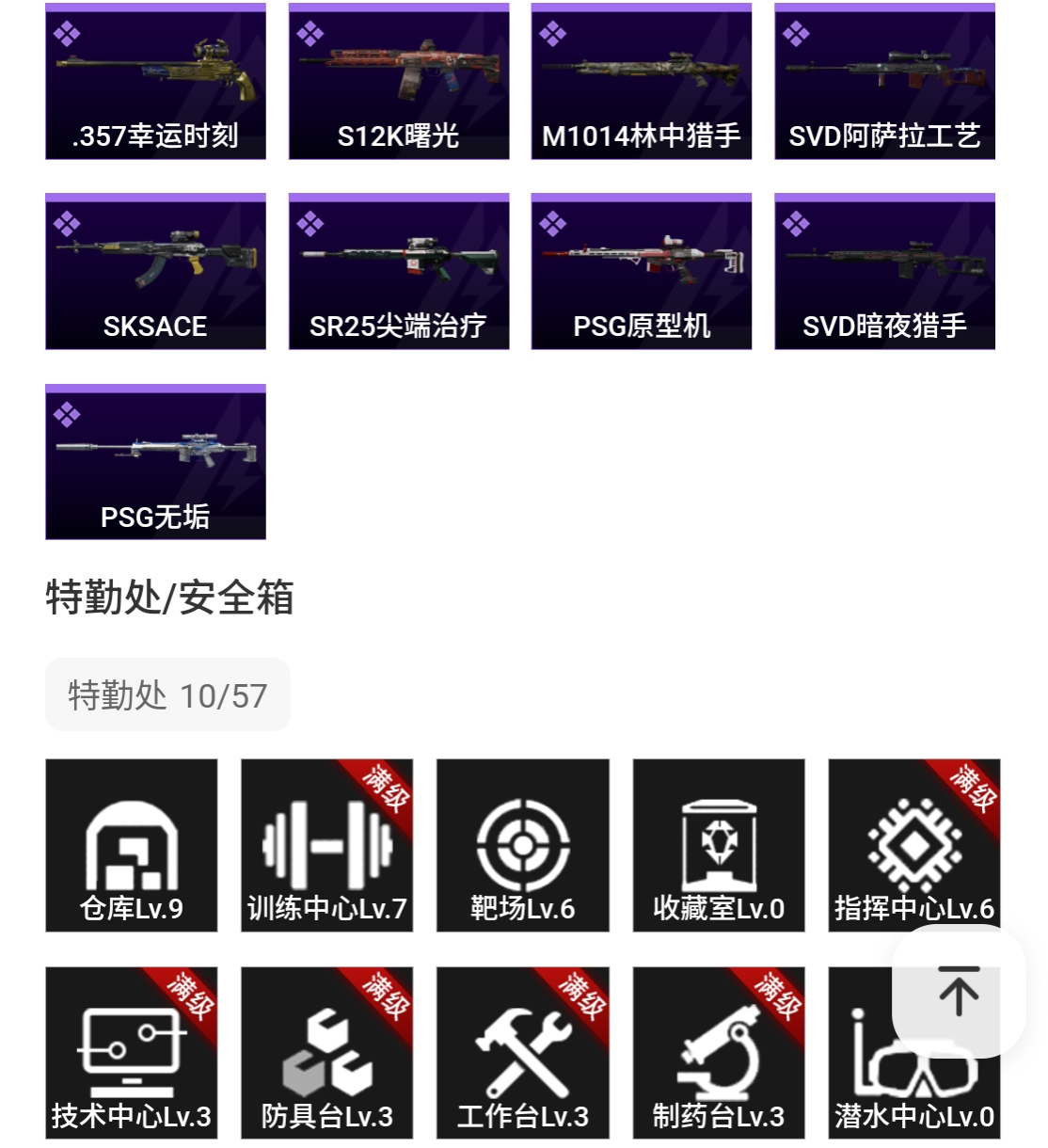
Task: Open the 防具台Lv.3 facility tile
Action: pos(326,1052)
